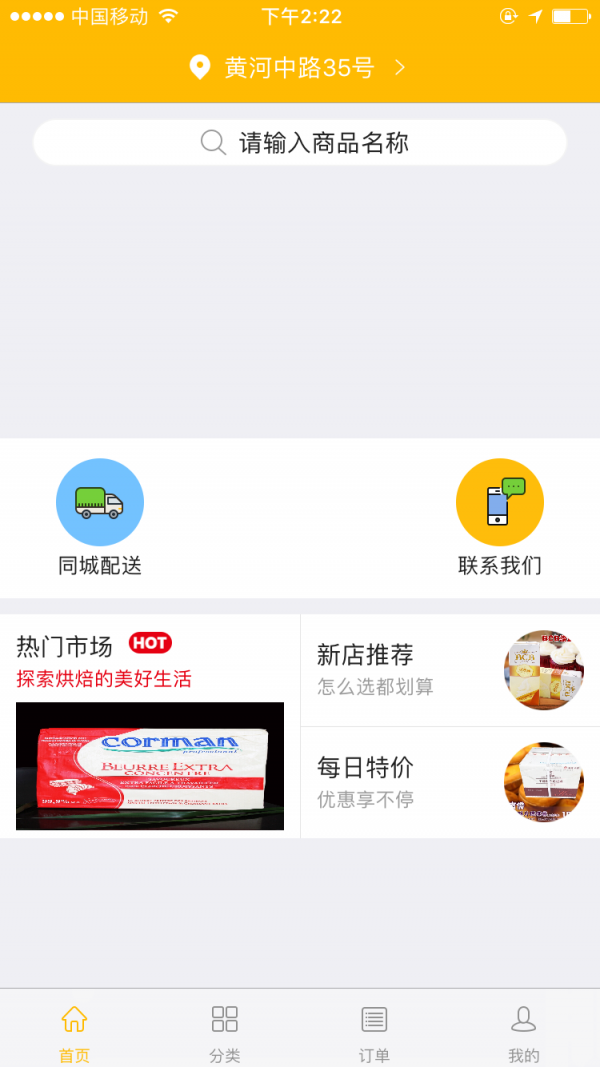This screenshot has width=600, height=1067.
Task: Switch to the 订单 orders tab
Action: [374, 1032]
